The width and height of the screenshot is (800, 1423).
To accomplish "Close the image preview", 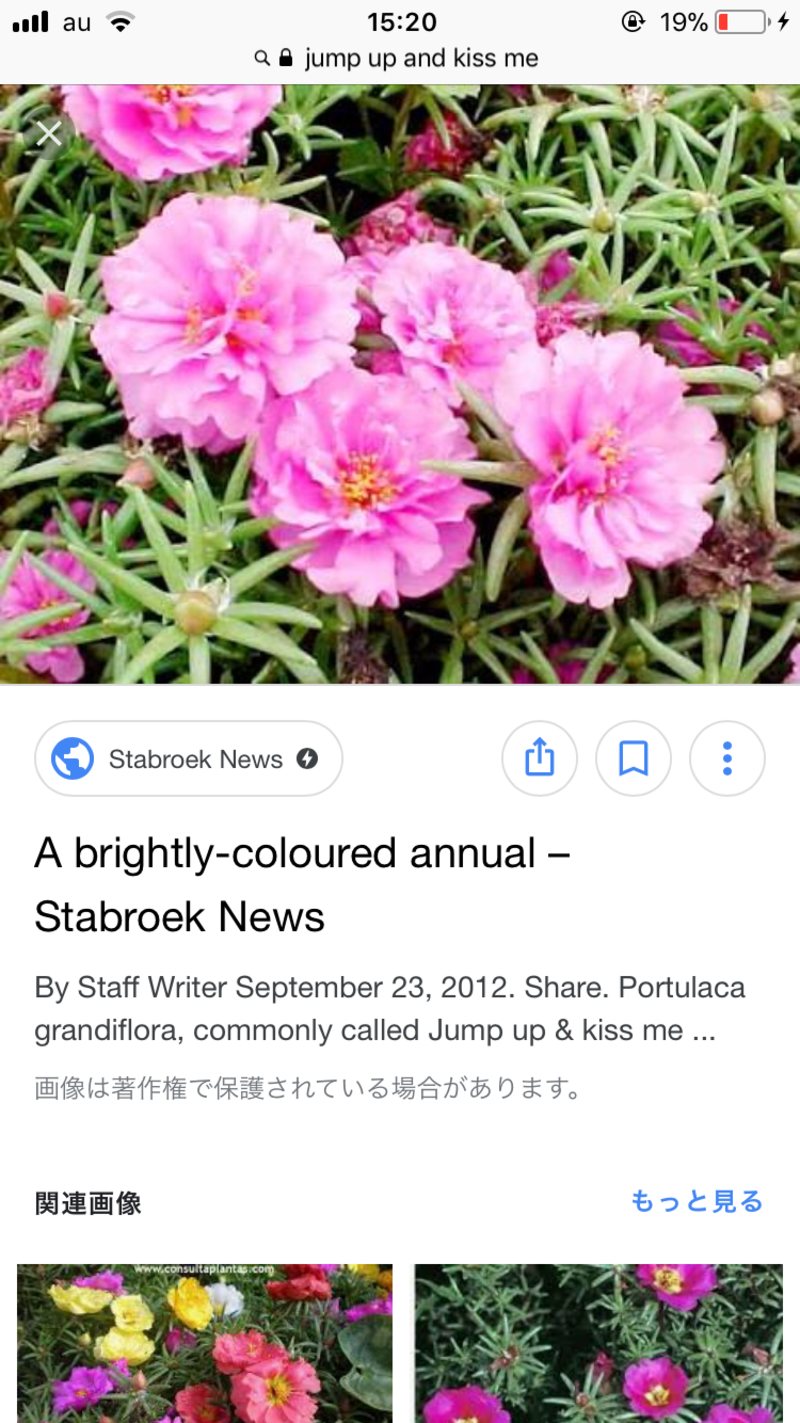I will pos(47,134).
